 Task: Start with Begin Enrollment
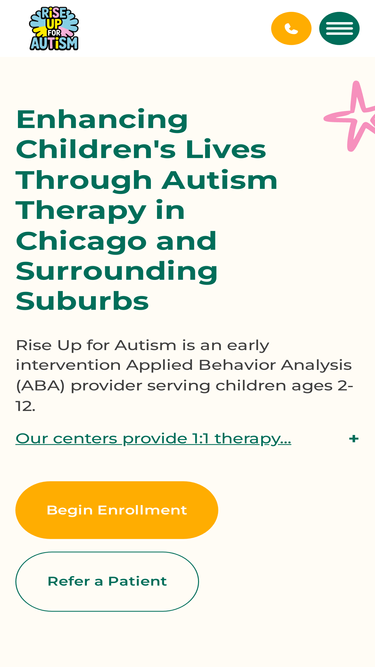tap(117, 510)
